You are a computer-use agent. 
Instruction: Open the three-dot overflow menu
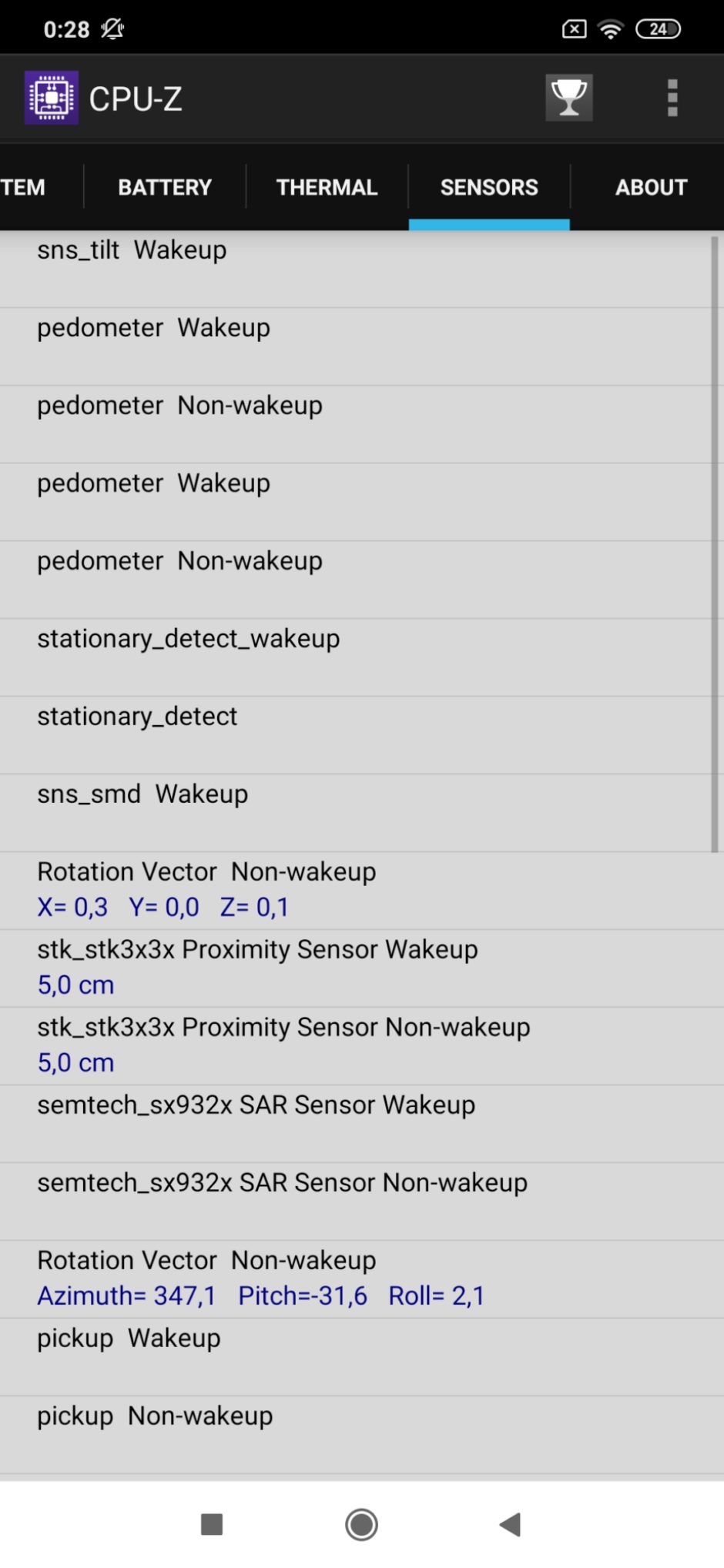pos(672,98)
